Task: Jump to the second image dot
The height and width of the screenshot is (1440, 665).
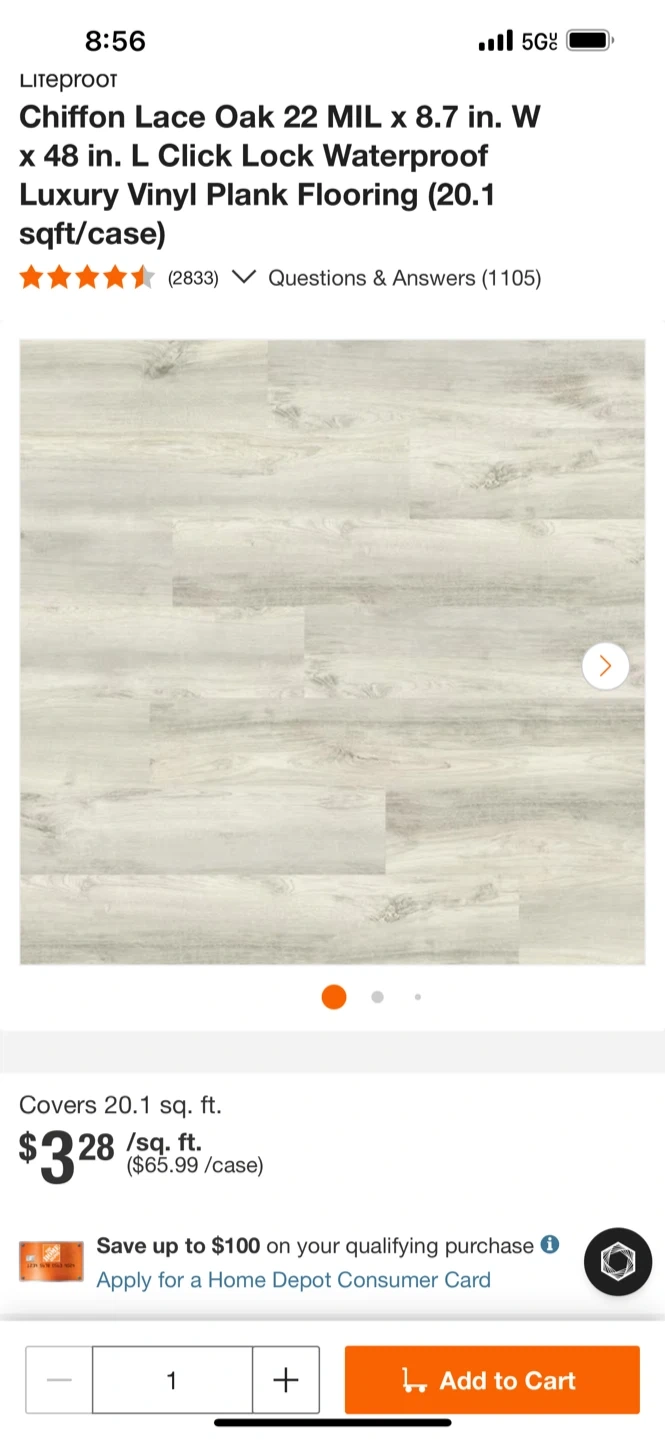Action: coord(377,997)
